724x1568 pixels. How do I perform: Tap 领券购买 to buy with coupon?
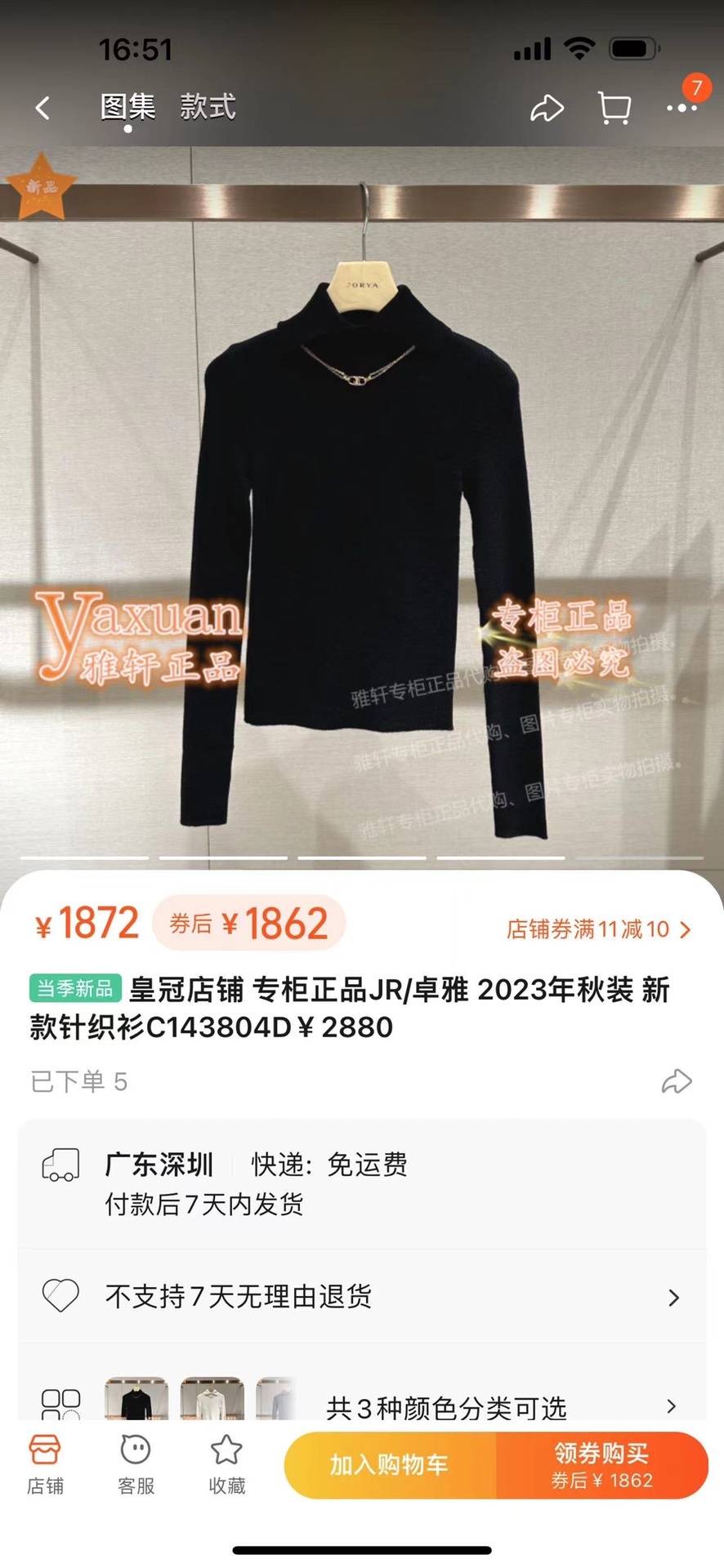pyautogui.click(x=601, y=1465)
